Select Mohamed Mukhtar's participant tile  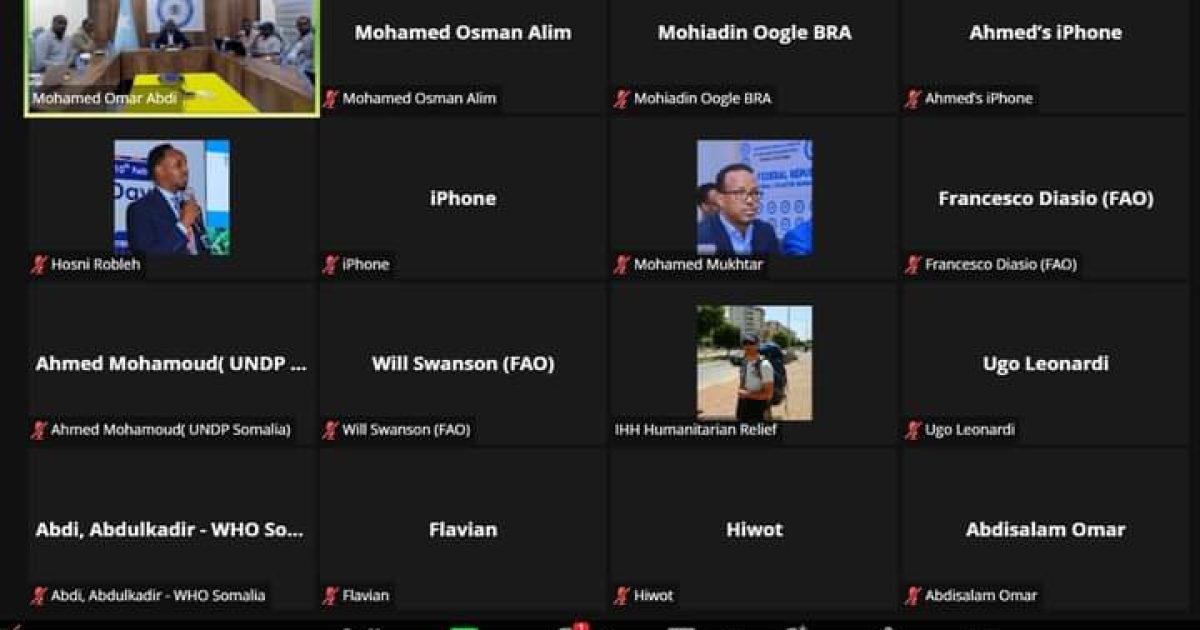pos(754,198)
